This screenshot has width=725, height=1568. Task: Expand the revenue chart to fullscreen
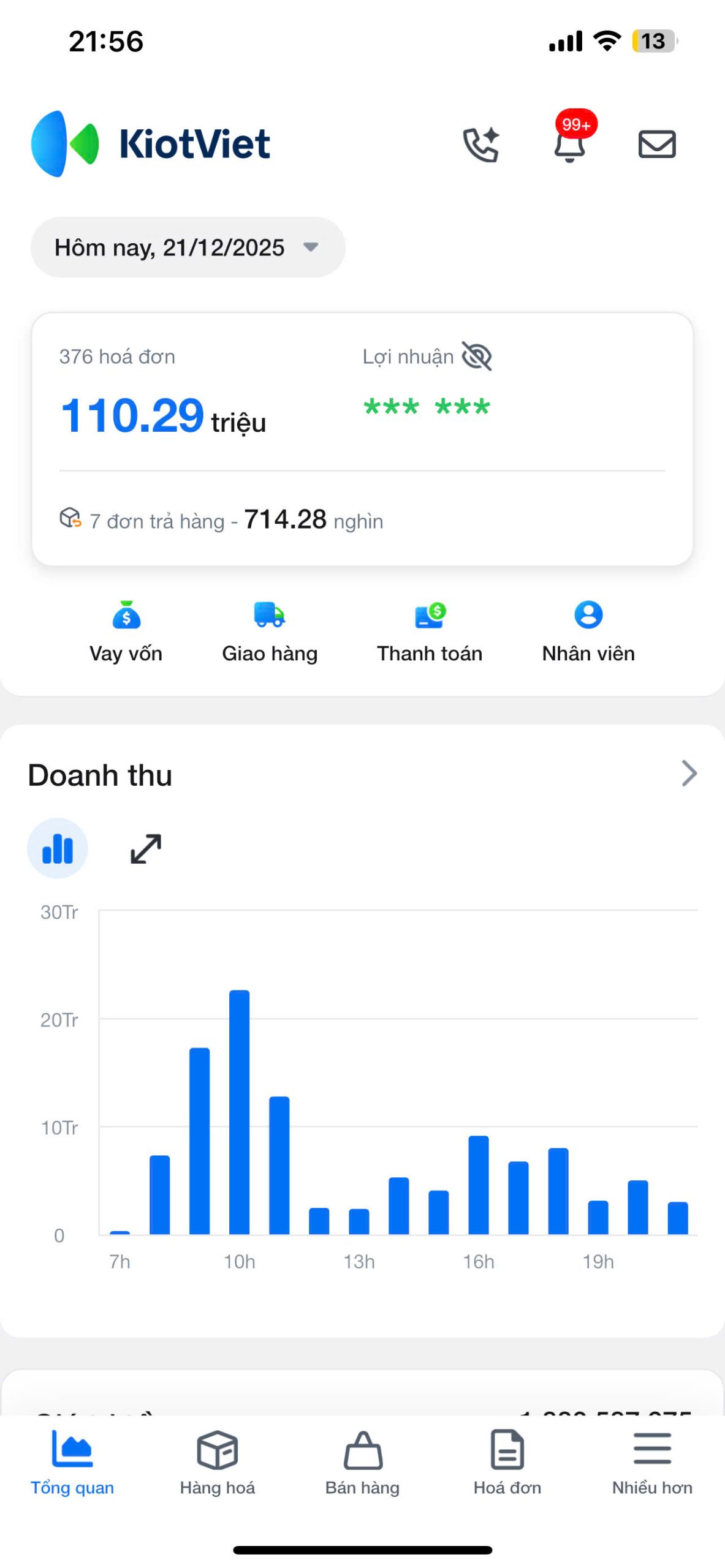point(146,848)
